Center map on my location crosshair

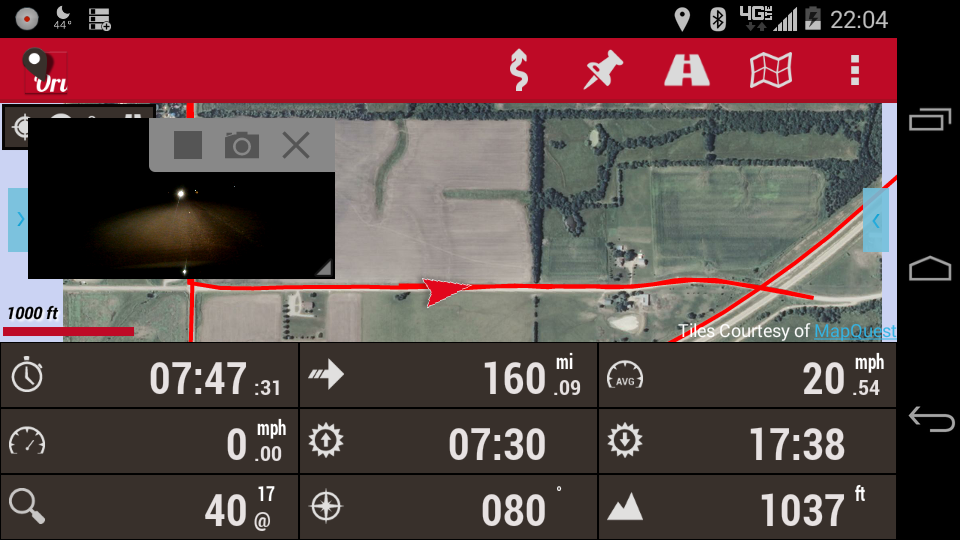[18, 127]
